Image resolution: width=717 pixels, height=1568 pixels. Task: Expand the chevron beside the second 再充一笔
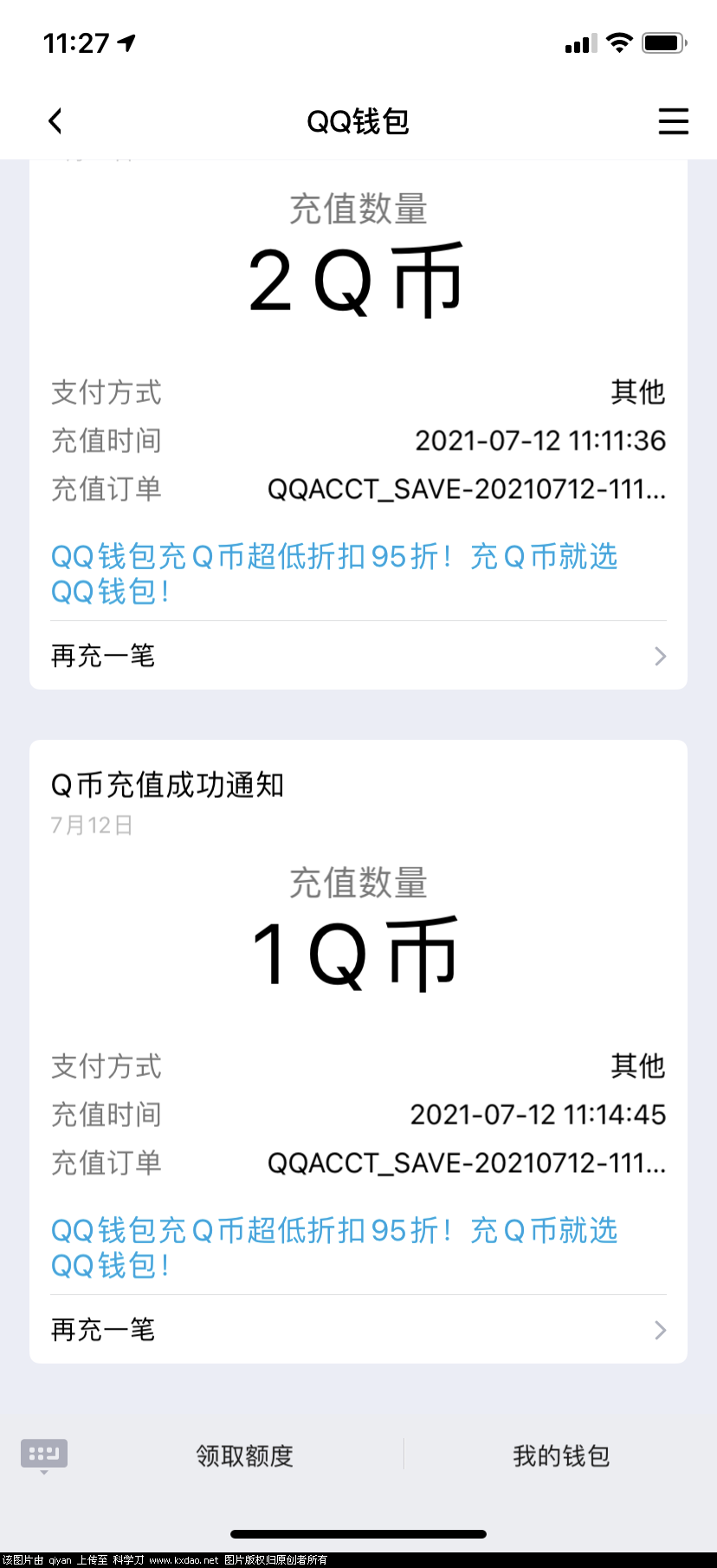[x=659, y=1330]
